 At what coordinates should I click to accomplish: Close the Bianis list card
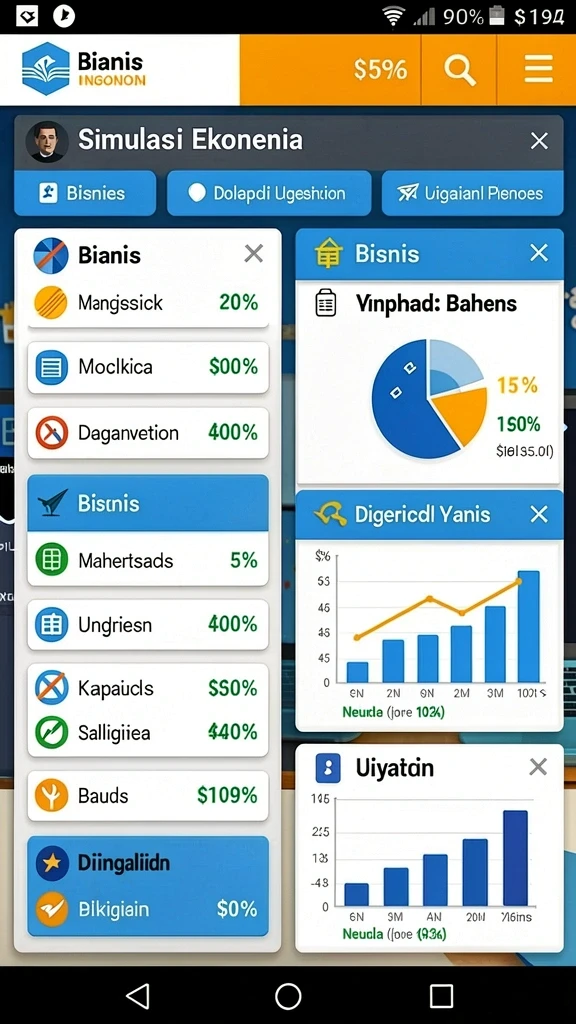253,253
